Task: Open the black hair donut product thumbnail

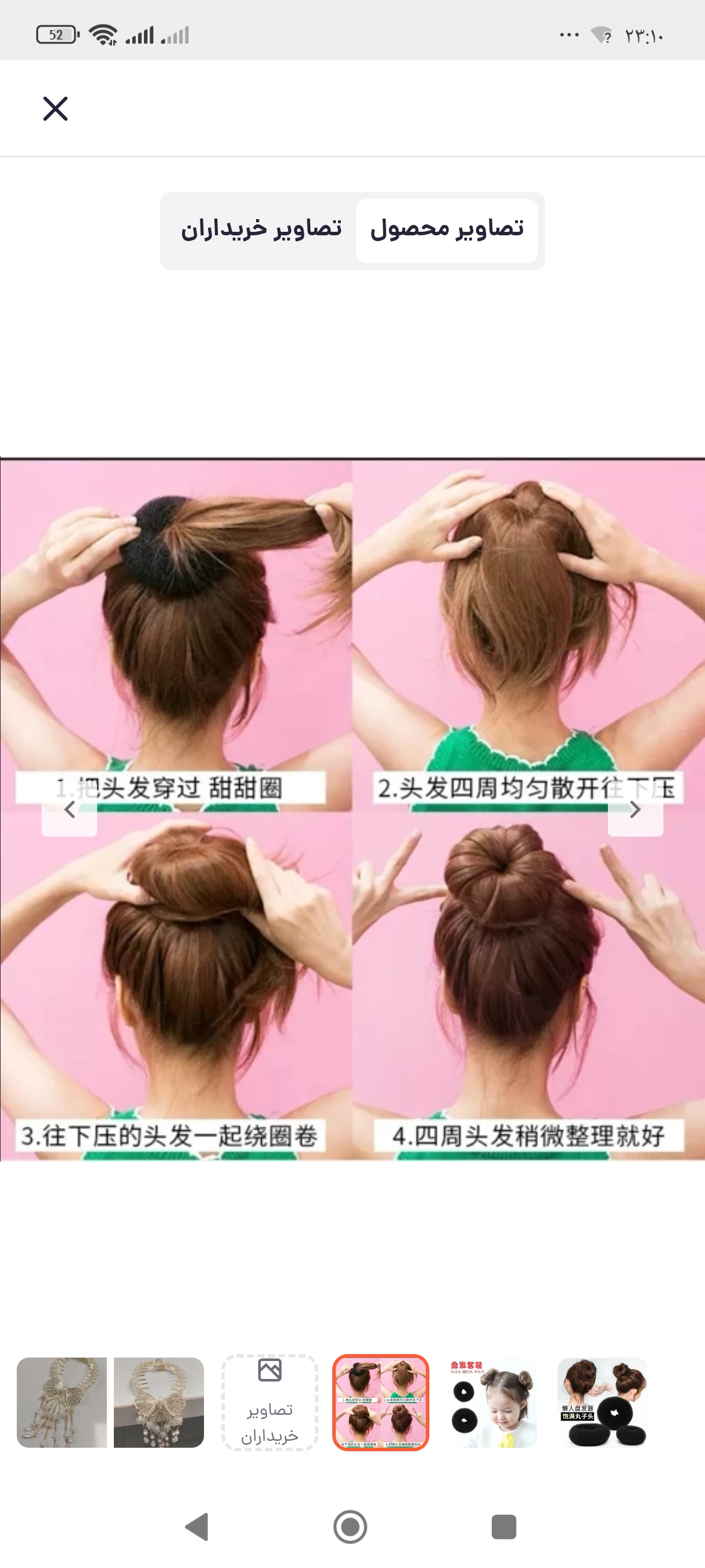Action: (602, 1402)
